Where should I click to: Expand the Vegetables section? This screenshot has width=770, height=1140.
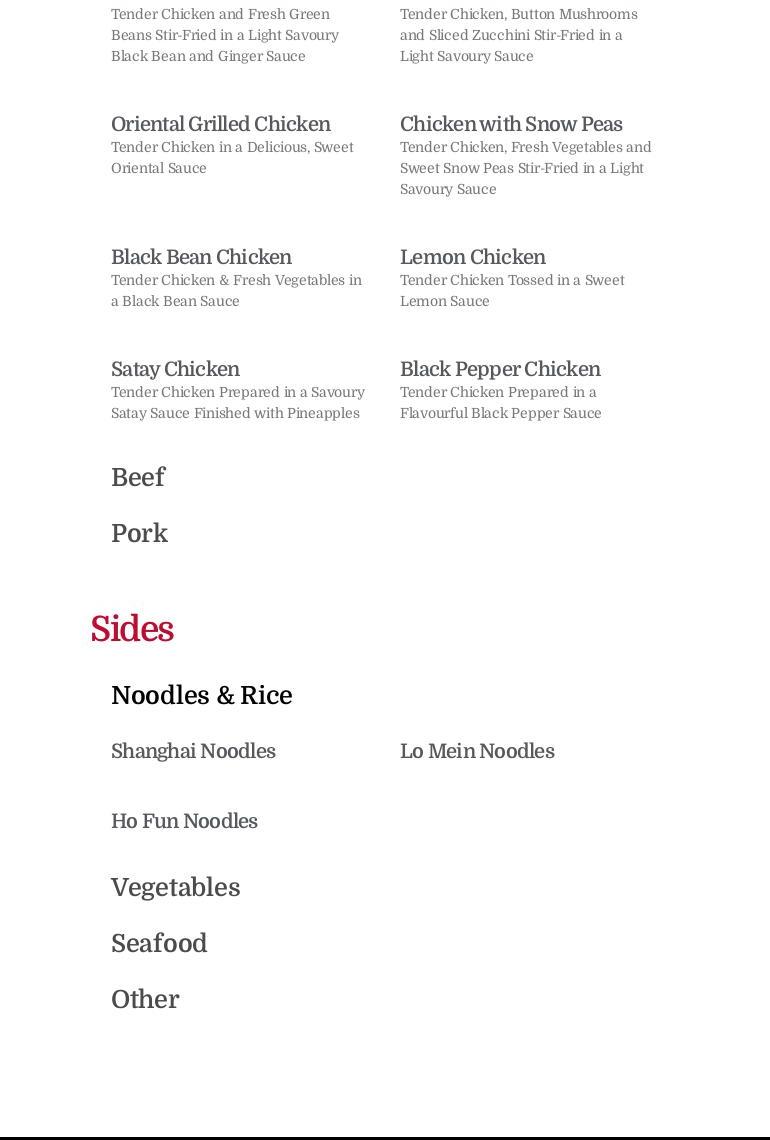pyautogui.click(x=175, y=888)
